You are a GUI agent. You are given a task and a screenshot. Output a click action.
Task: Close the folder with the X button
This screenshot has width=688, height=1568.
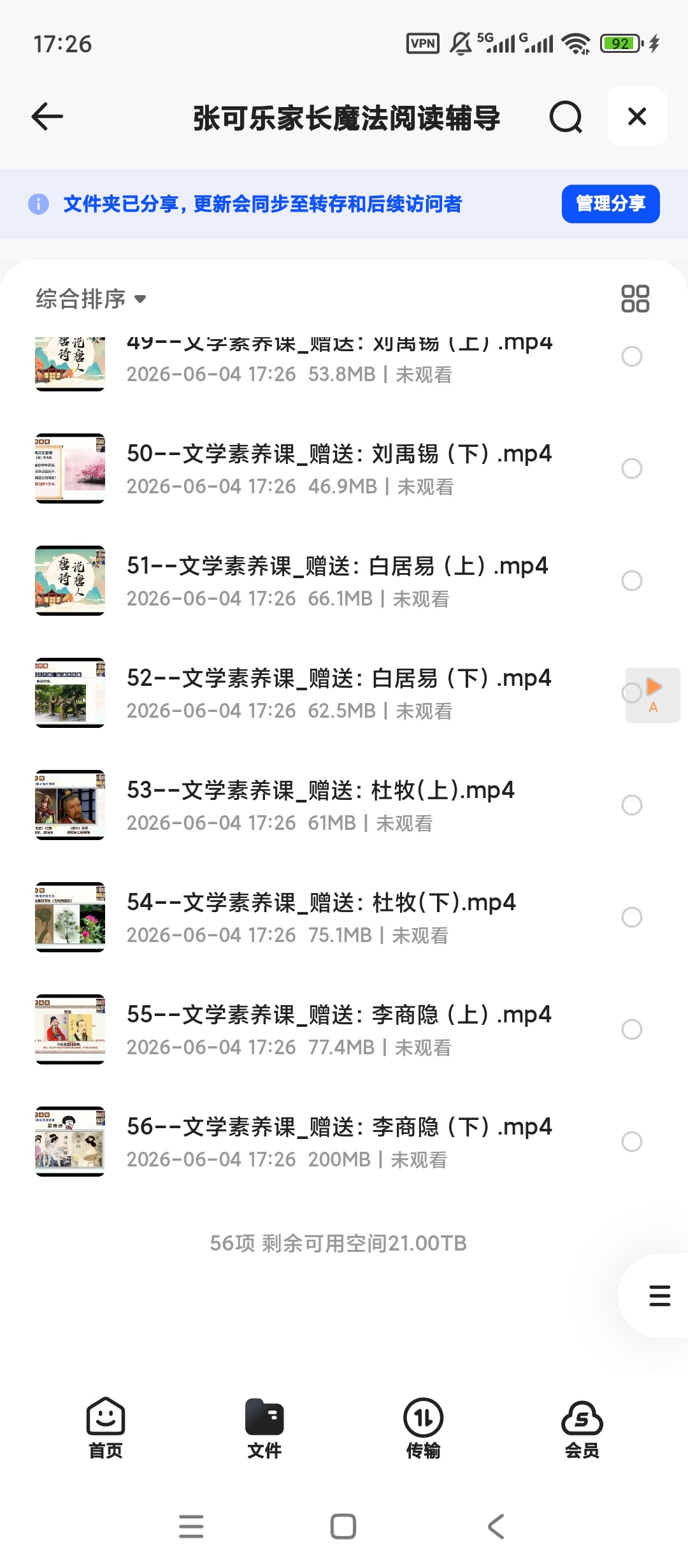637,117
